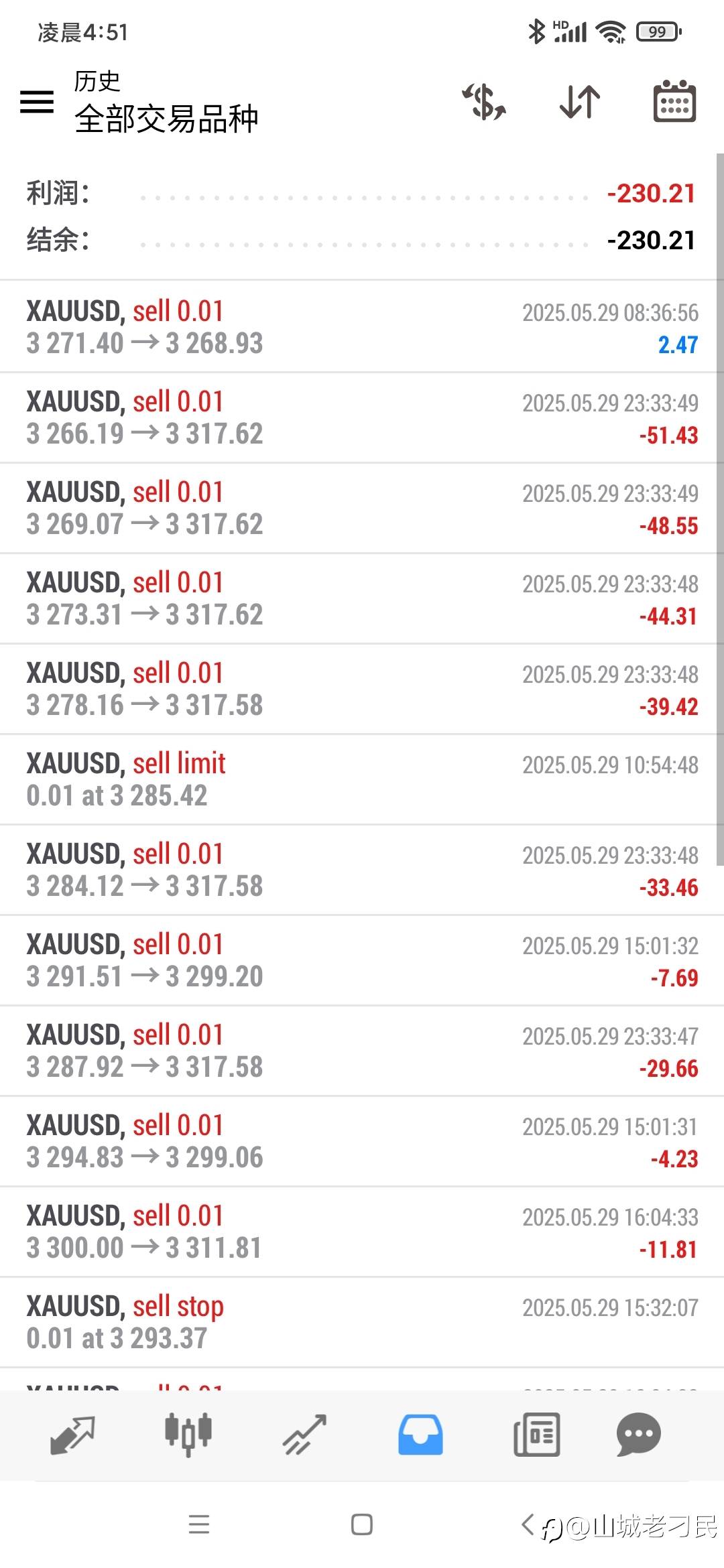Select the history inbox tab
724x1568 pixels.
(x=420, y=1435)
